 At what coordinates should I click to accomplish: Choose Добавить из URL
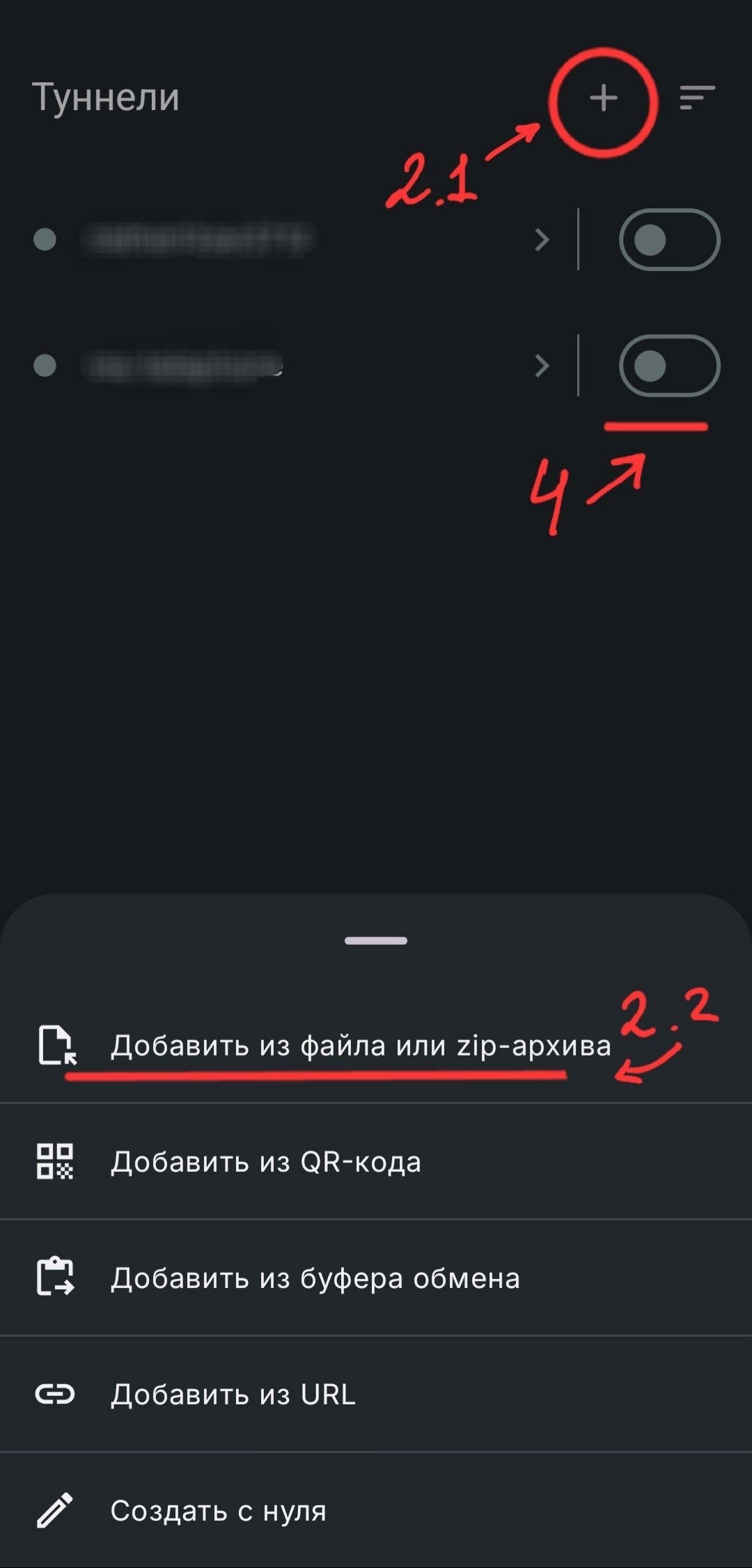376,1394
